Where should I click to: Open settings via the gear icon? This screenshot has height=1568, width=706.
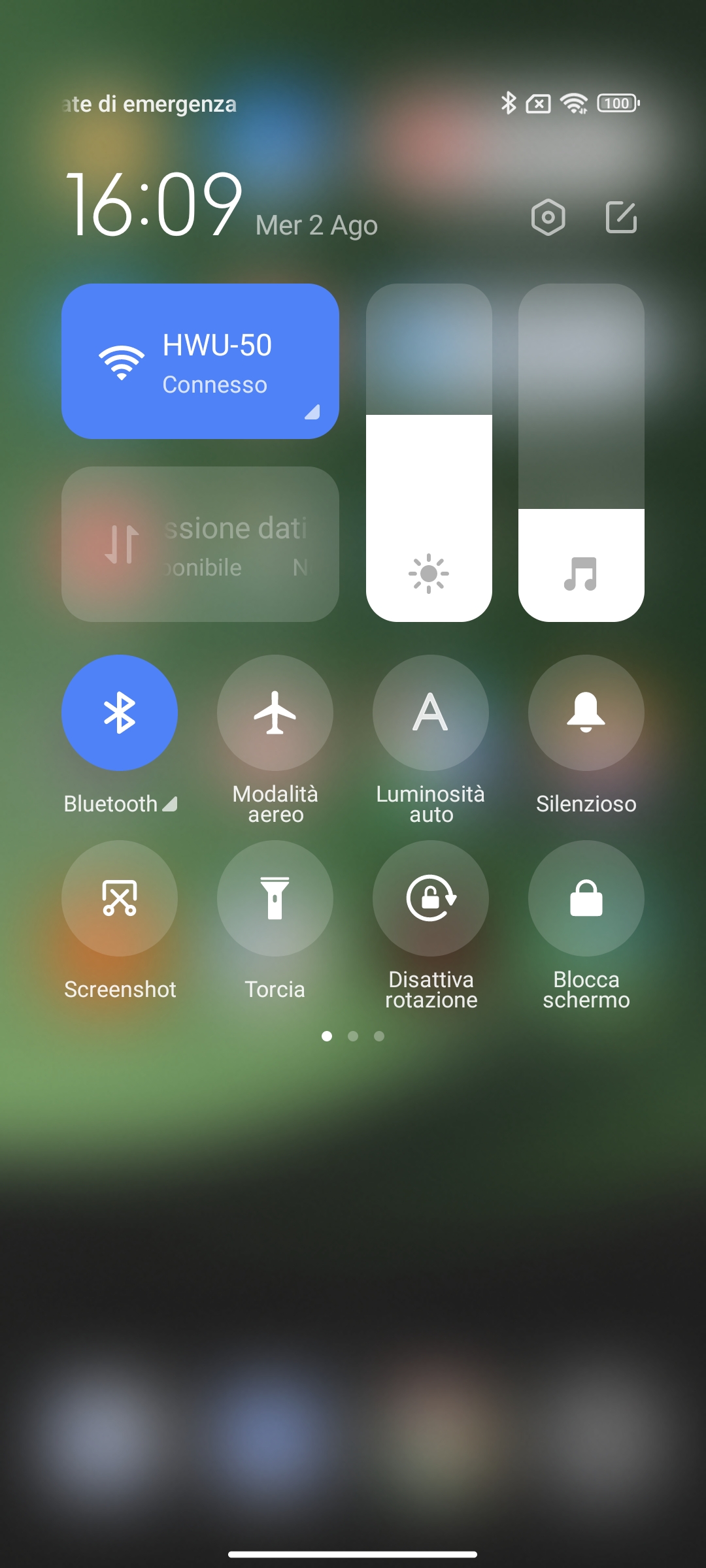(x=548, y=217)
